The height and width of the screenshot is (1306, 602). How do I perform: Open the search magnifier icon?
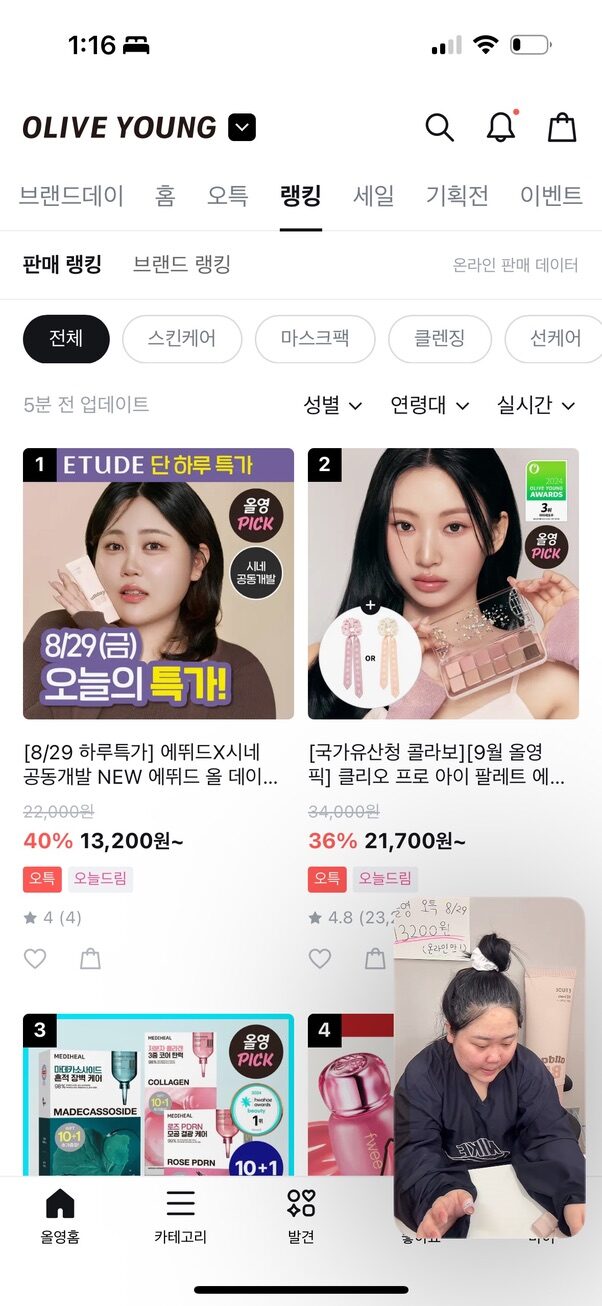click(439, 127)
